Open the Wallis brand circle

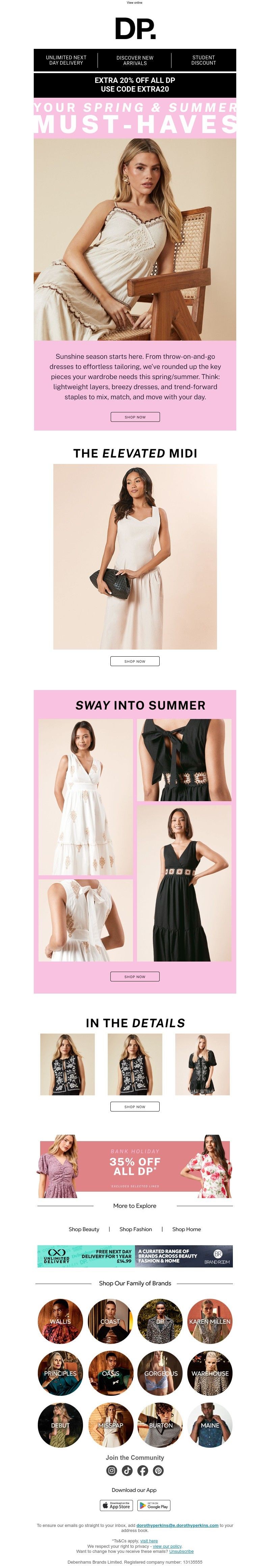coord(60,1321)
